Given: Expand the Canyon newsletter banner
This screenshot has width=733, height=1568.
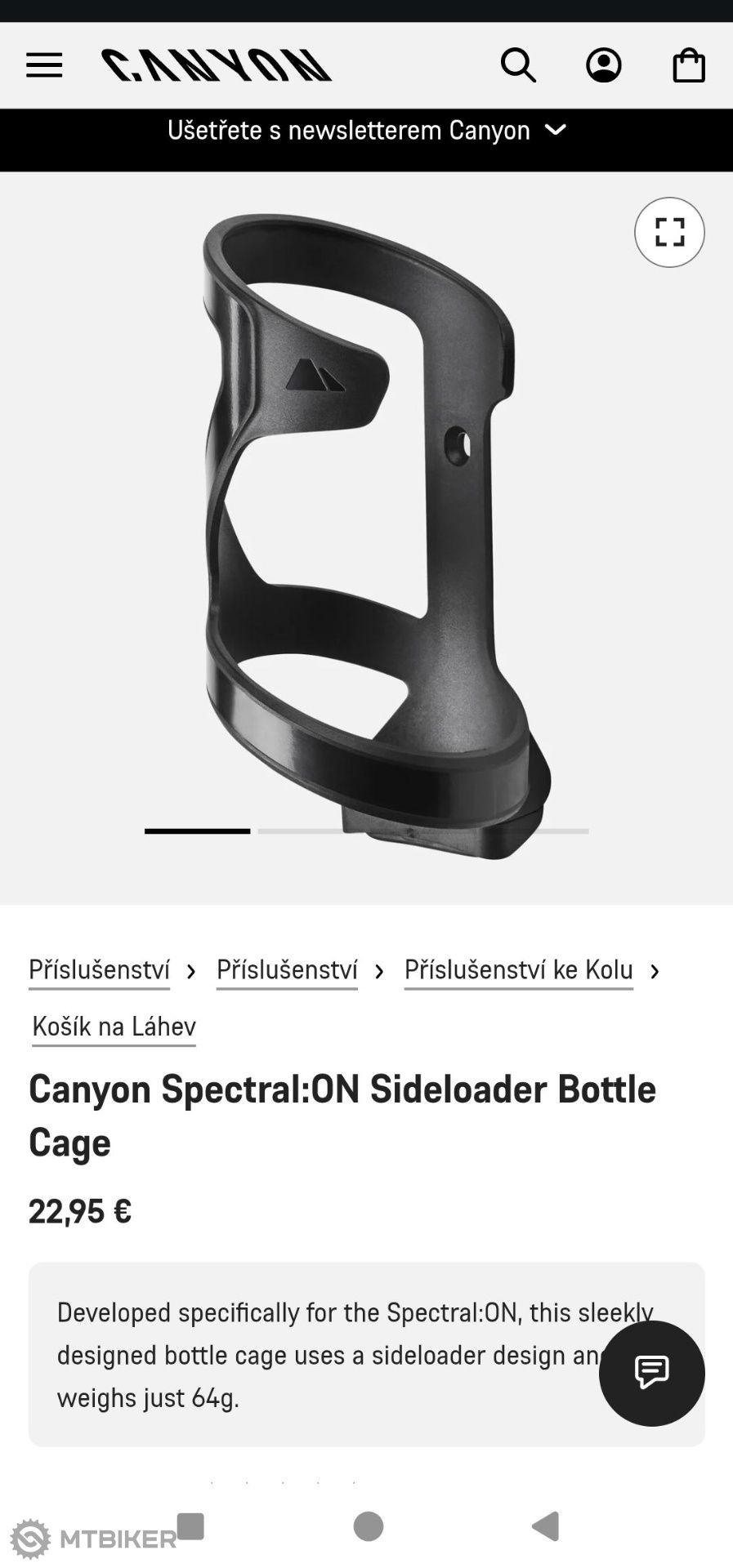Looking at the screenshot, I should (366, 131).
